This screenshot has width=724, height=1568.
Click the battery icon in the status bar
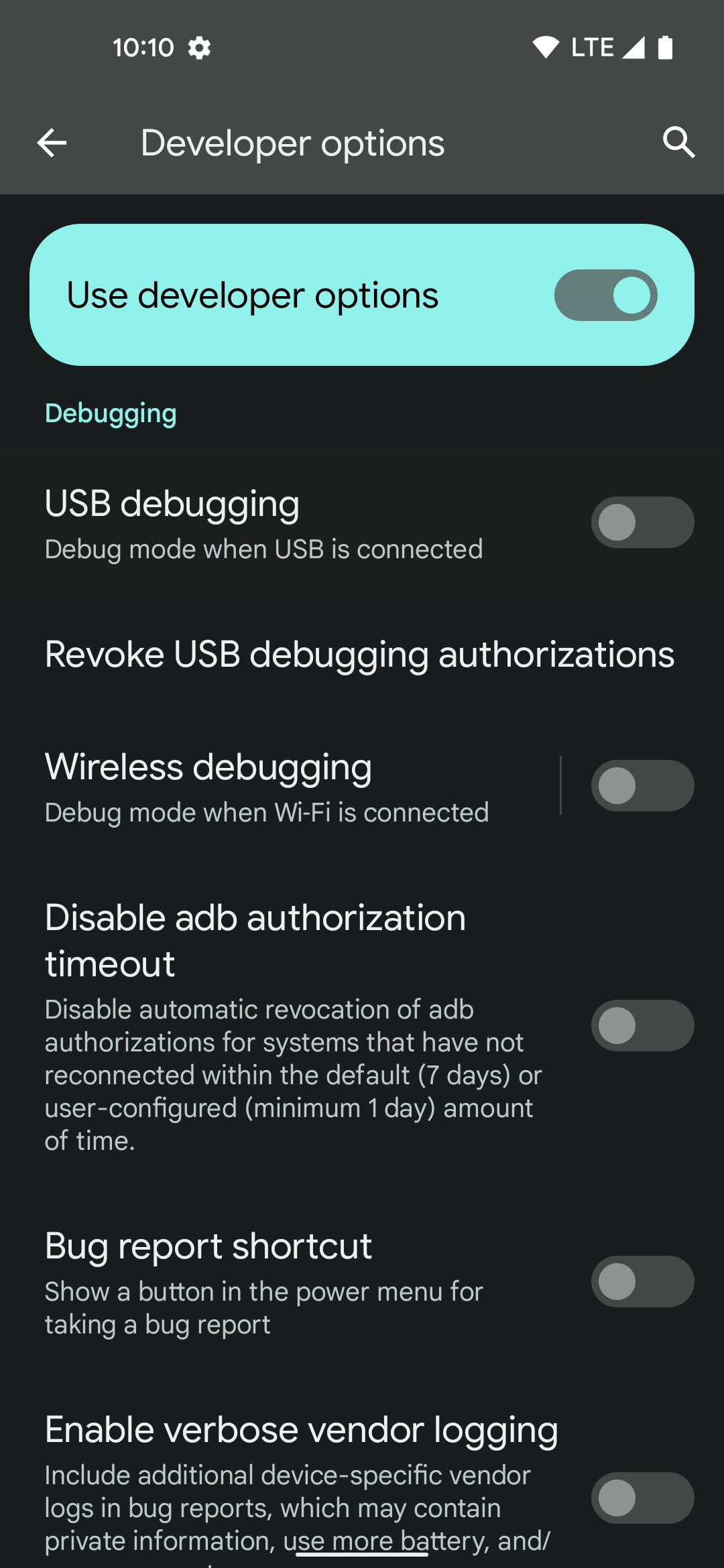click(x=665, y=46)
